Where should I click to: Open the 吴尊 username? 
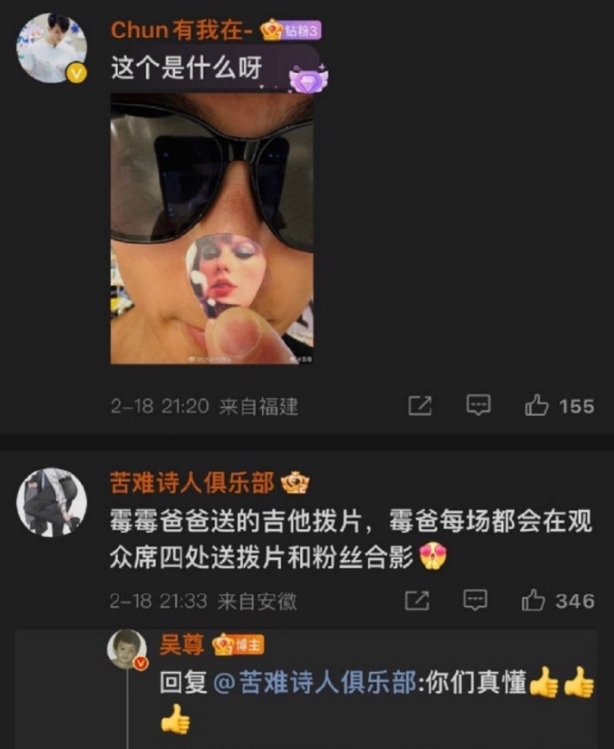pos(182,644)
